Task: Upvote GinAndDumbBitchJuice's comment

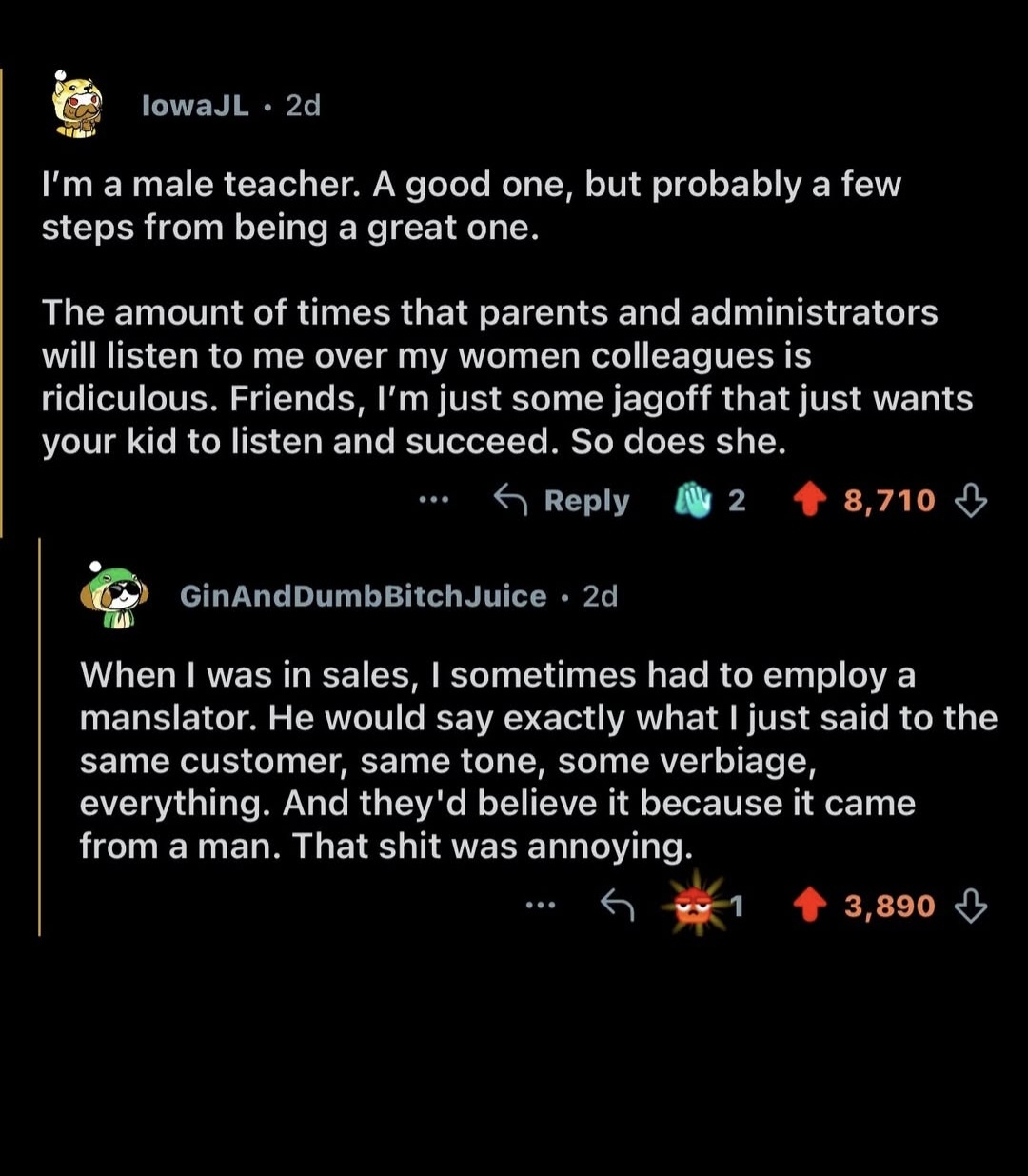Action: pos(810,906)
